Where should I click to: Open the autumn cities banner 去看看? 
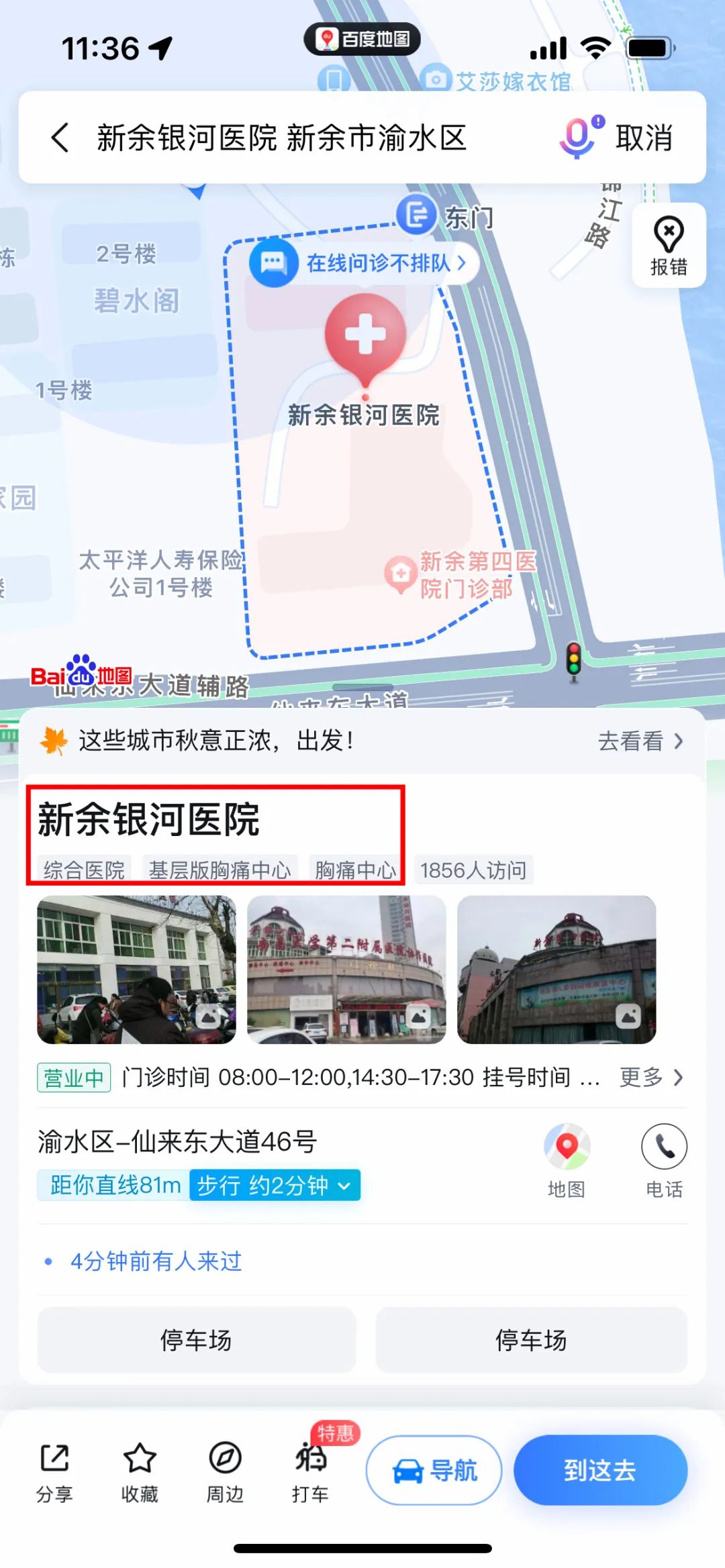tap(640, 741)
